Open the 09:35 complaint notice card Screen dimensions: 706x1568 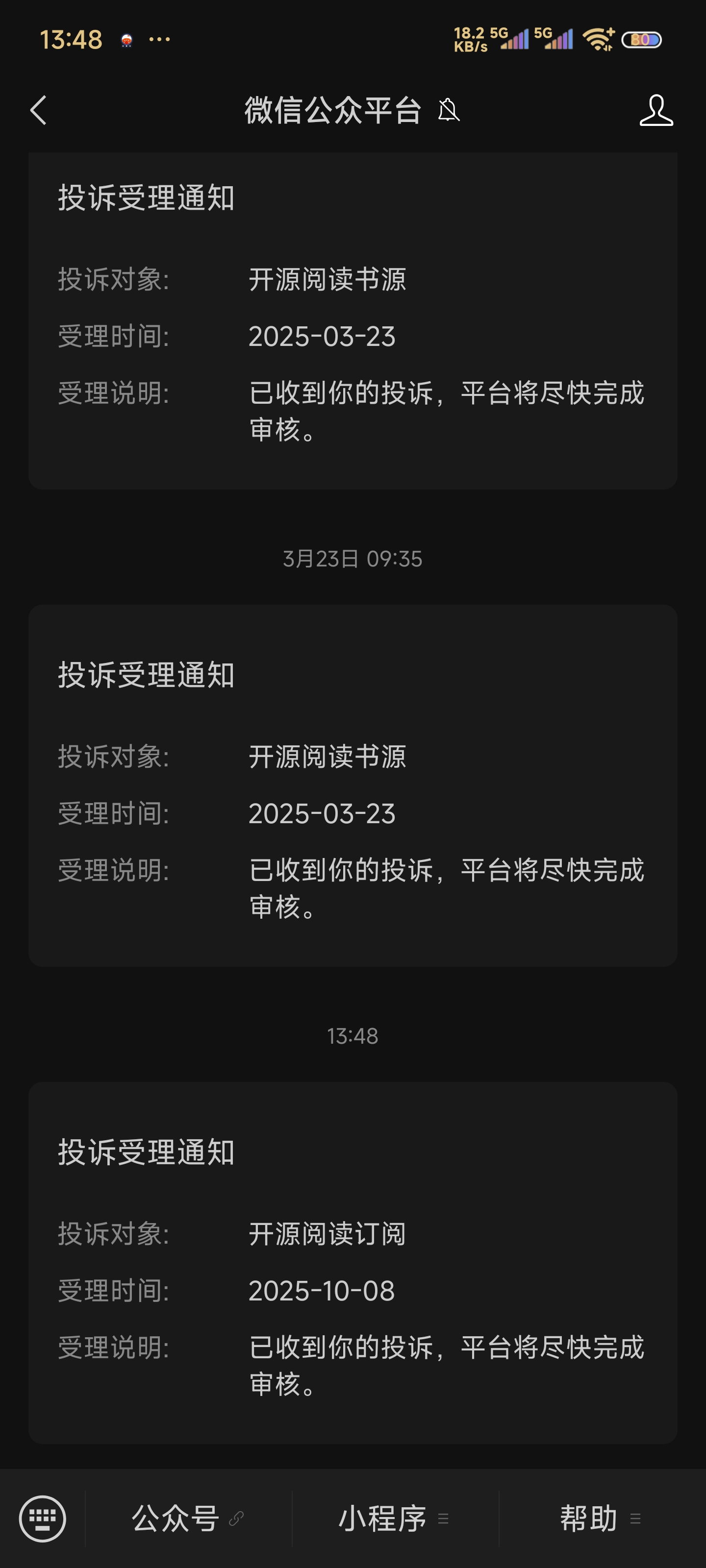353,785
